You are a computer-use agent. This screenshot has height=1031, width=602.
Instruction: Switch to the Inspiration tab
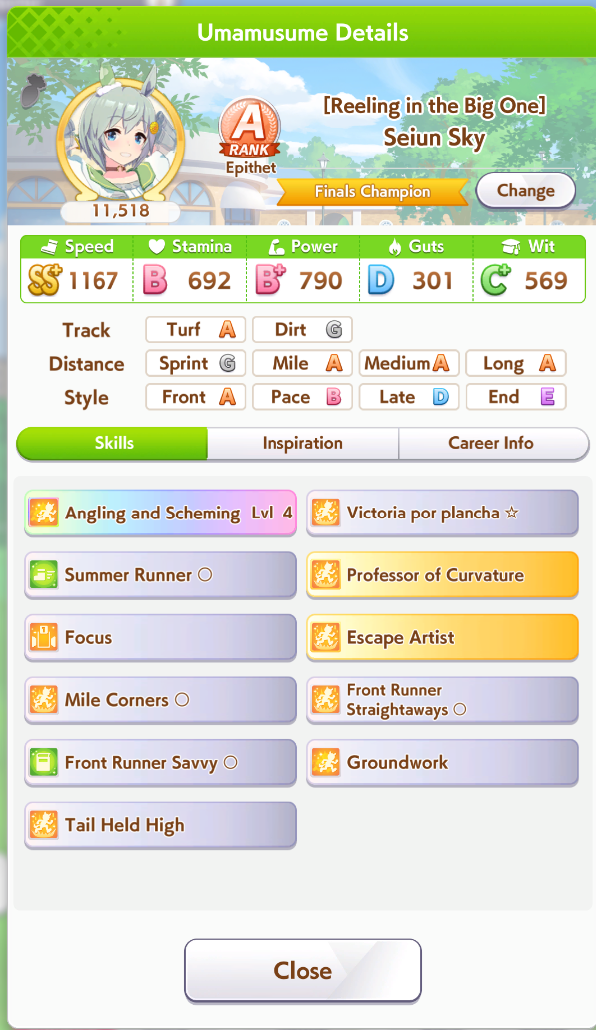302,443
